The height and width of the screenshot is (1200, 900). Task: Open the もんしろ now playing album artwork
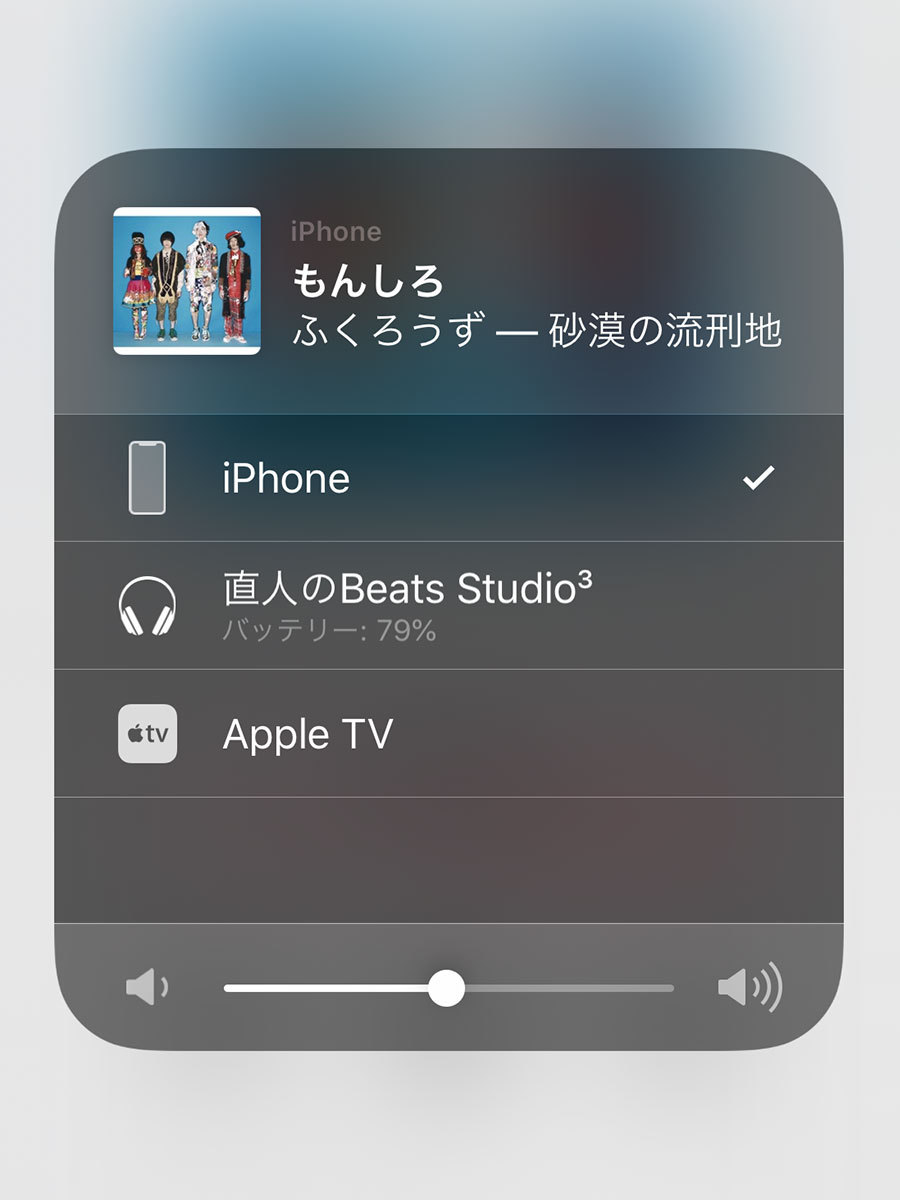[187, 281]
